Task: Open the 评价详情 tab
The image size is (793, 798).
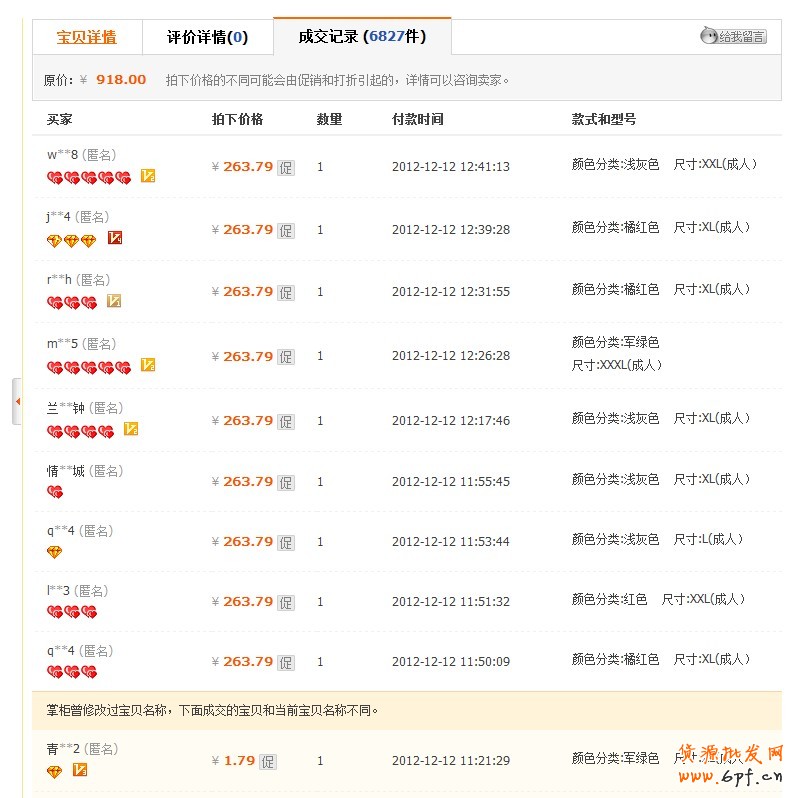Action: (208, 38)
